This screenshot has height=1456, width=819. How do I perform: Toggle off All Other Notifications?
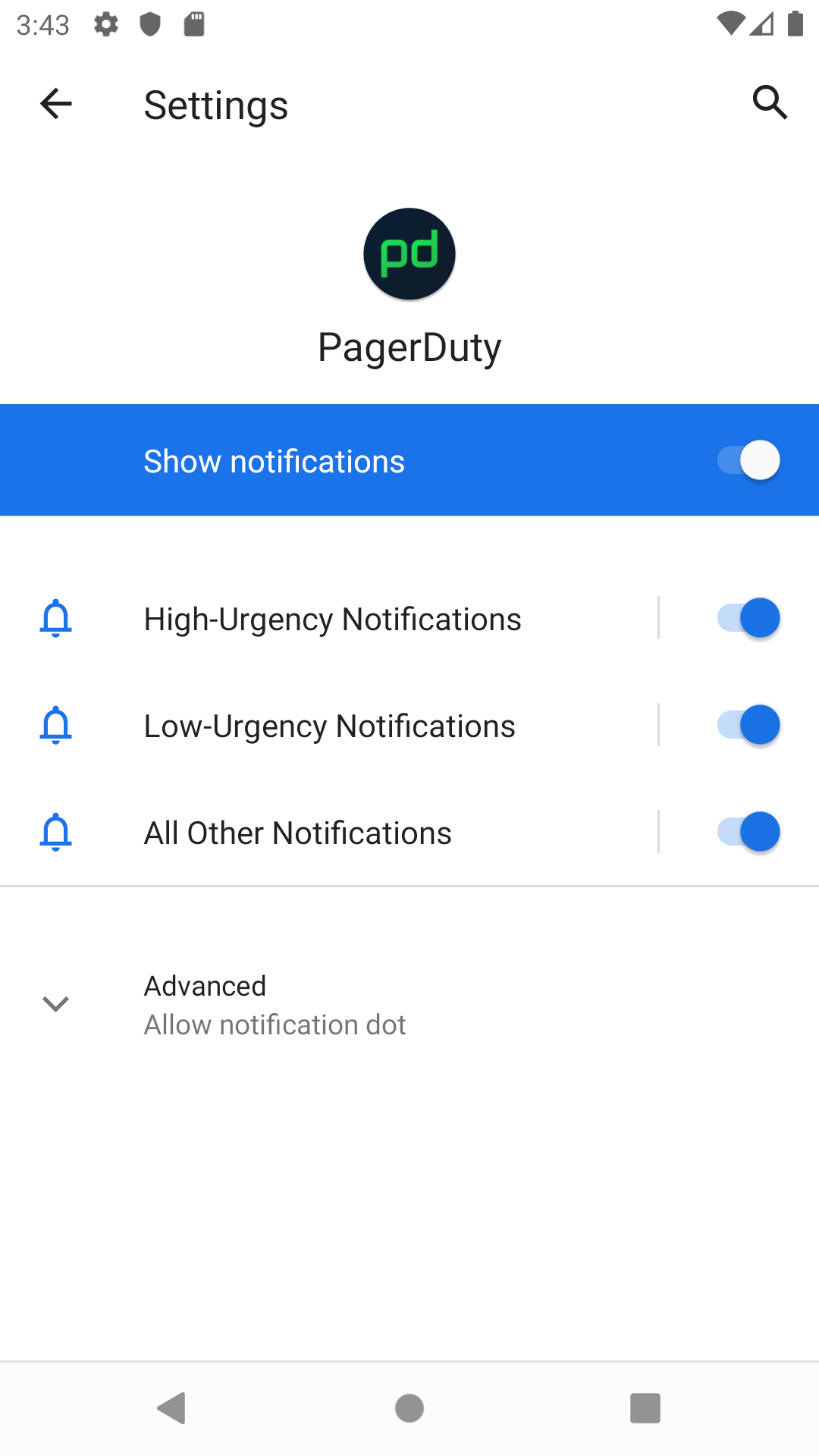pos(748,832)
